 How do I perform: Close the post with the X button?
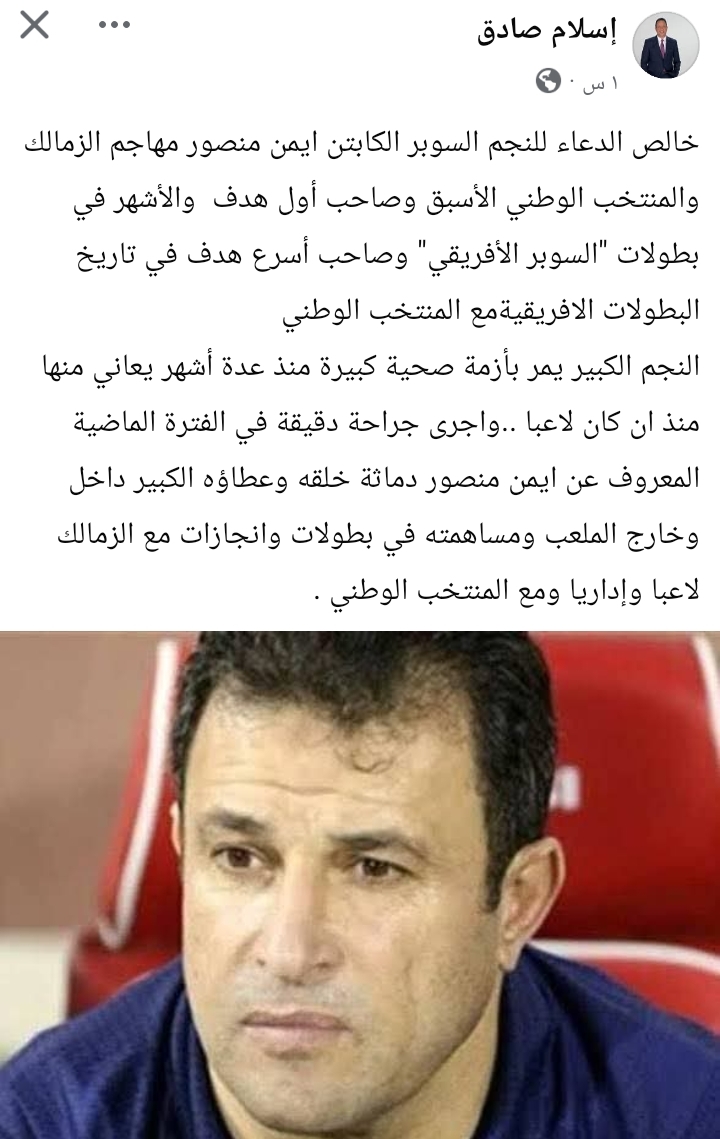[x=34, y=25]
